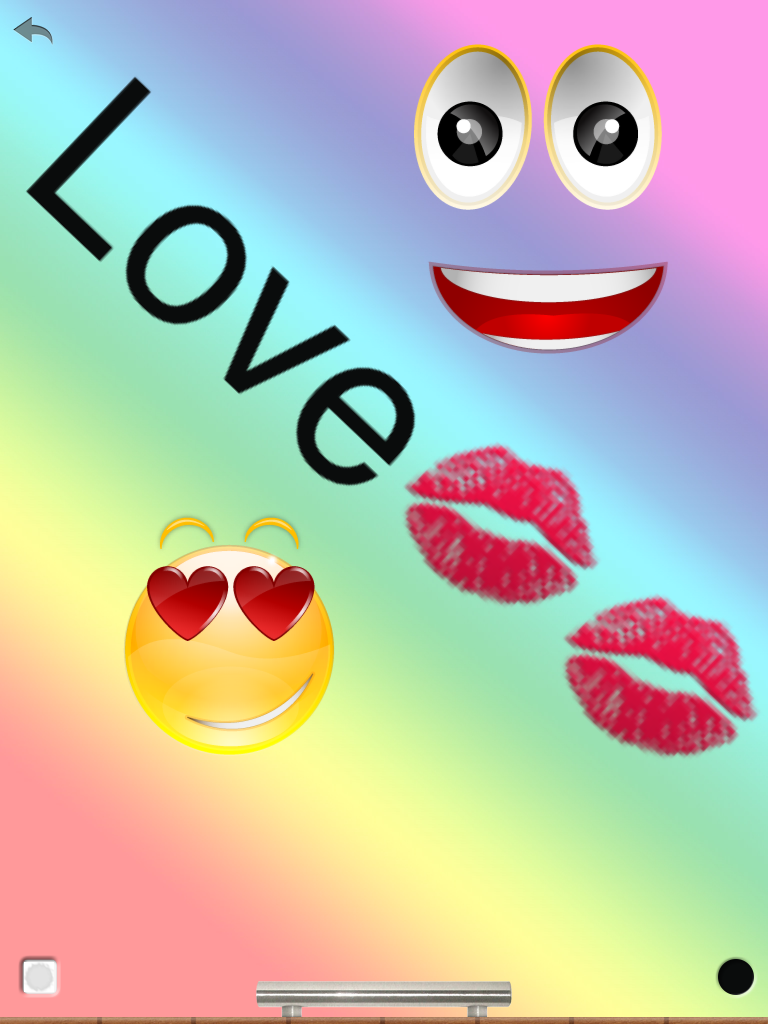This screenshot has width=768, height=1024.
Task: Open the metal drawer handle
Action: click(x=383, y=993)
